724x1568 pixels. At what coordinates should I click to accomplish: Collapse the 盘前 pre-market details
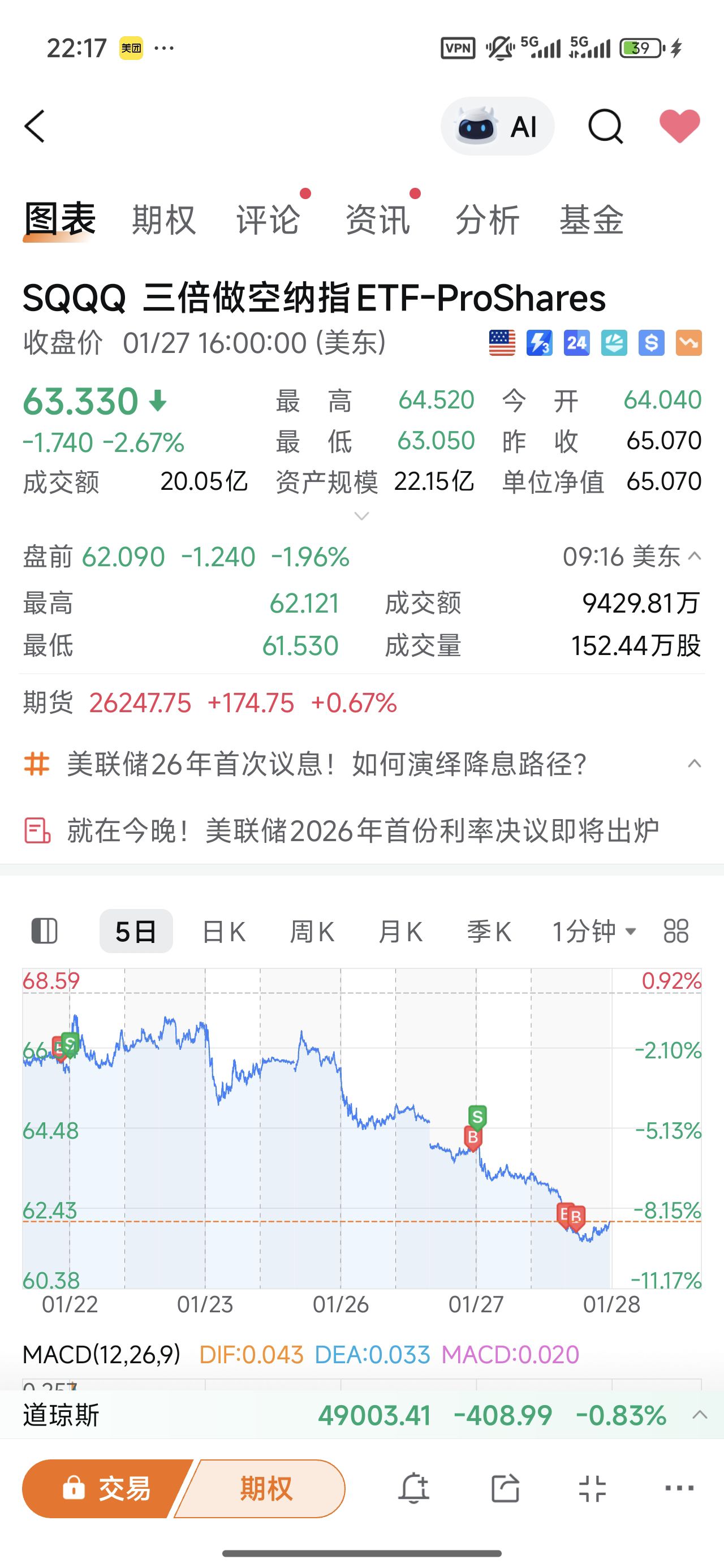[x=694, y=557]
